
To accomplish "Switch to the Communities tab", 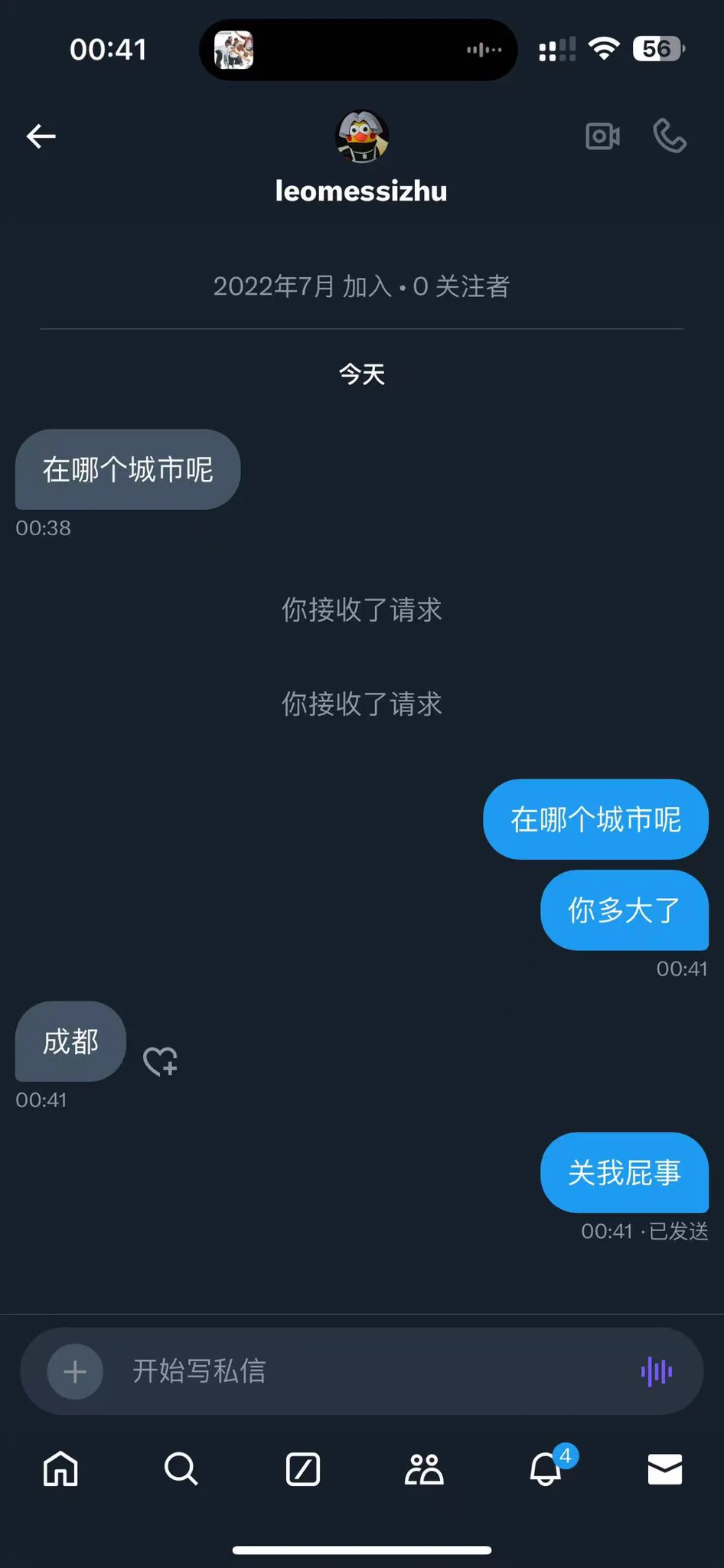I will click(424, 1469).
